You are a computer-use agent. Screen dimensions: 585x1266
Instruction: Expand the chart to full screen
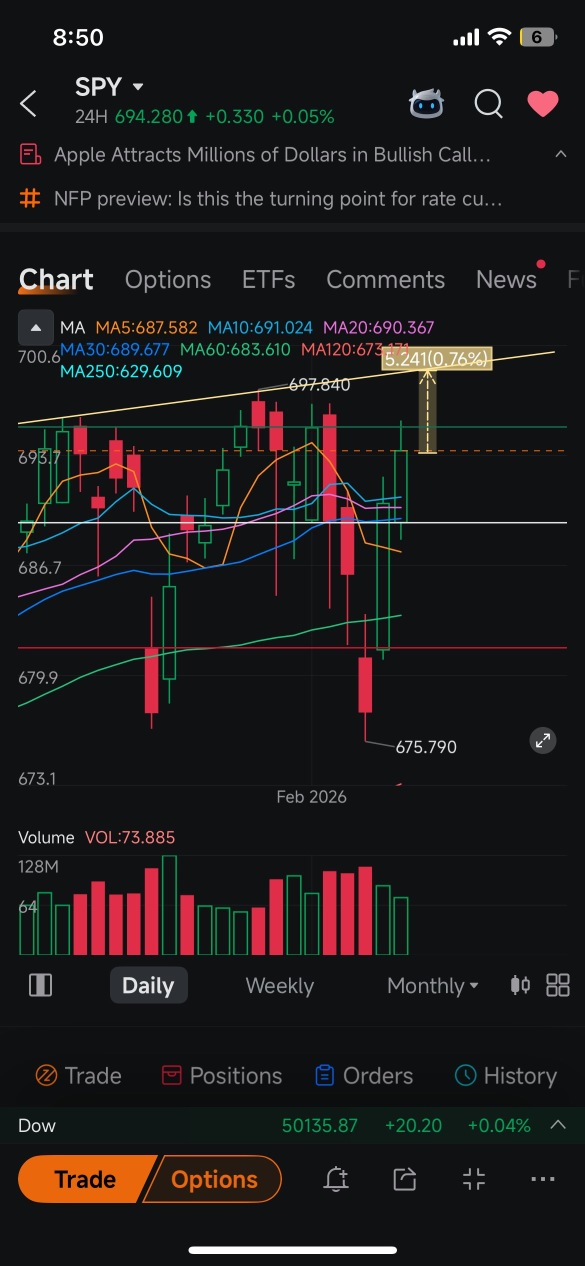542,741
